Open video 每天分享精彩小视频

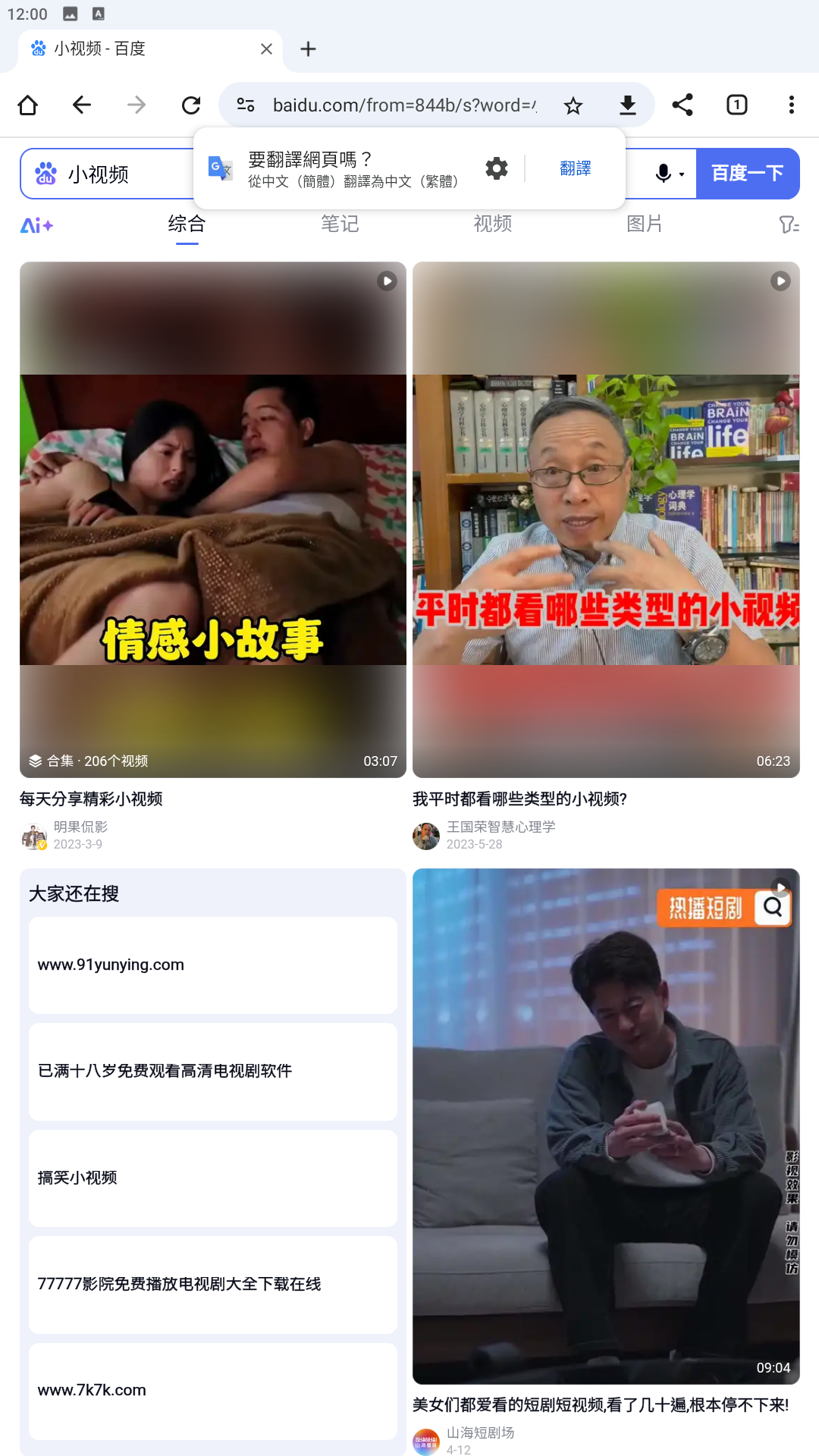point(213,519)
